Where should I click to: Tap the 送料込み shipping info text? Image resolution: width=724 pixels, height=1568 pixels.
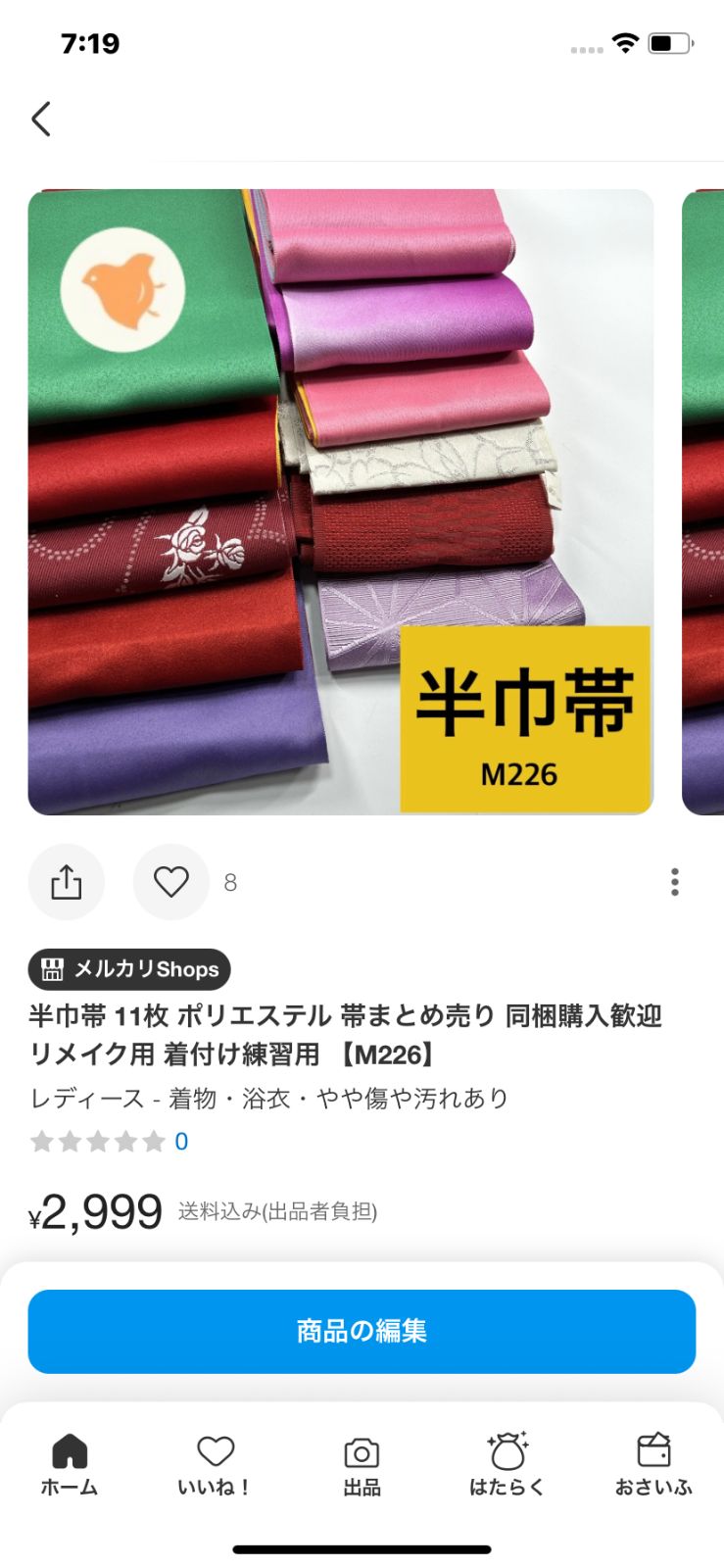tap(279, 1211)
